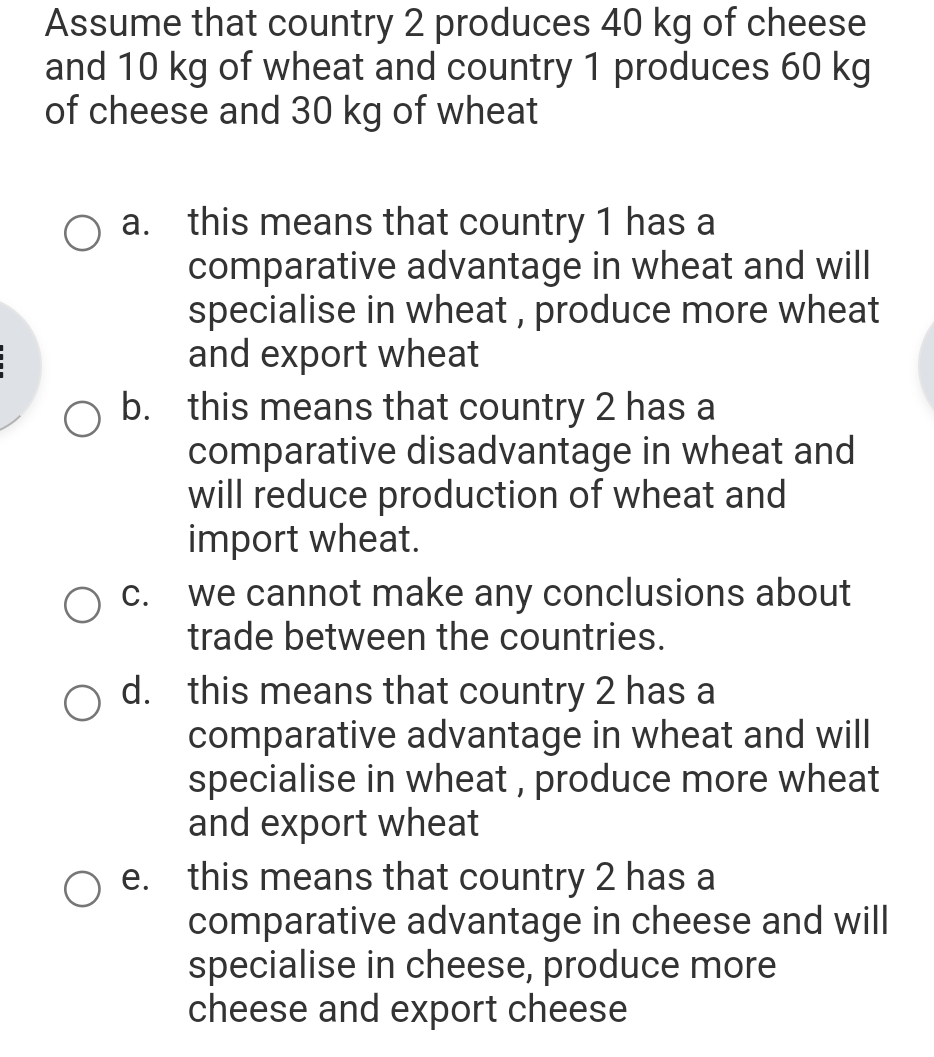The image size is (934, 1057).
Task: Select the radio button for option b
Action: [x=84, y=417]
